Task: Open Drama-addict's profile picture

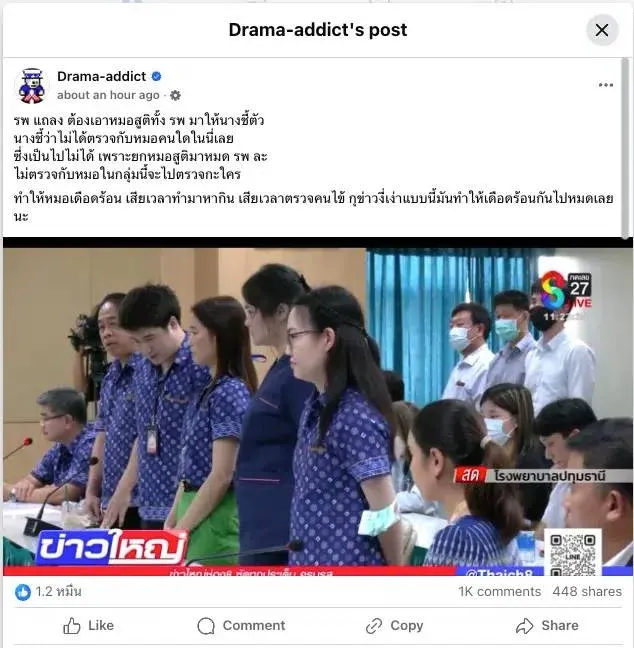Action: coord(32,86)
